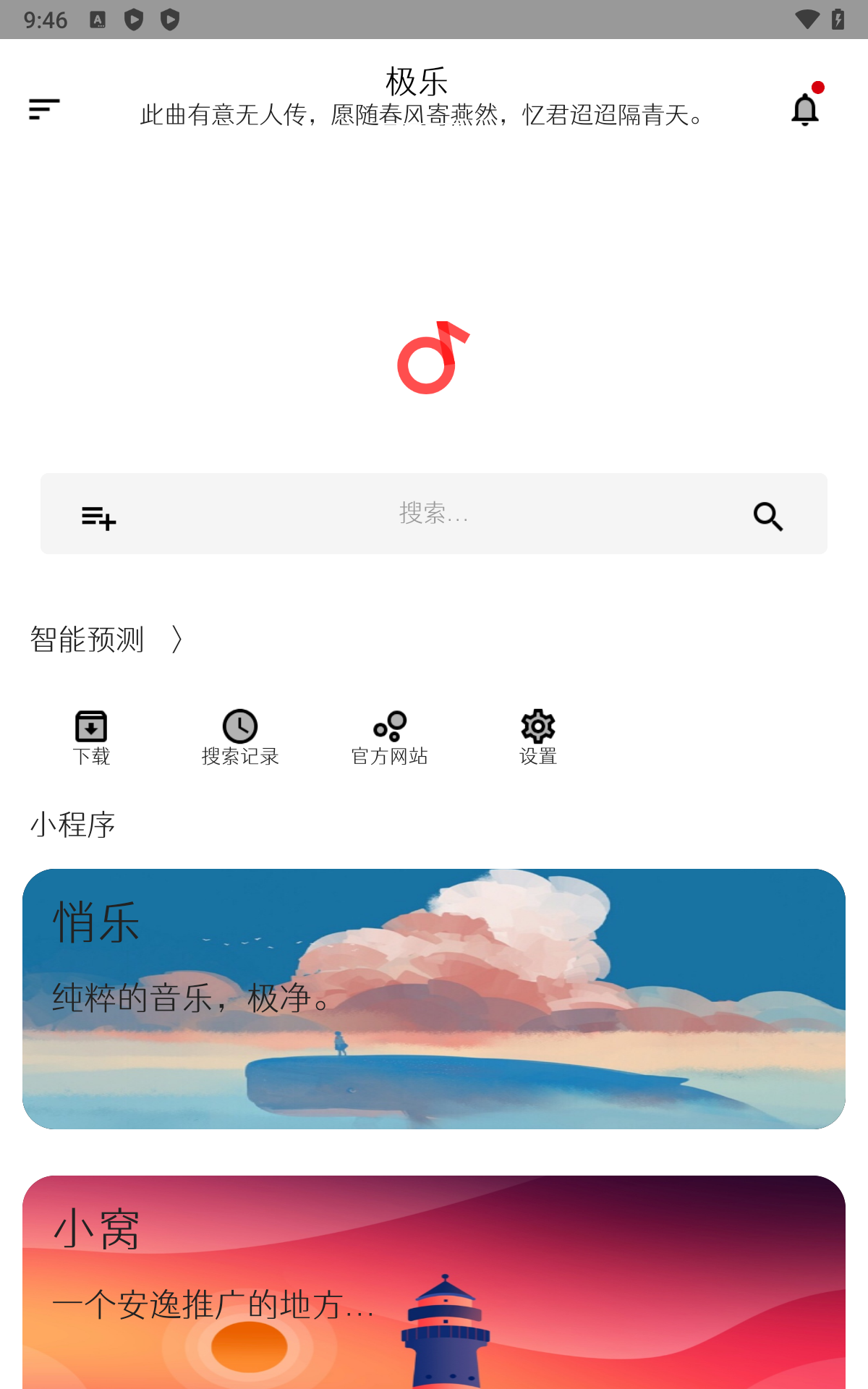The width and height of the screenshot is (868, 1389).
Task: Expand the 智能预测 section chevron
Action: [x=176, y=640]
